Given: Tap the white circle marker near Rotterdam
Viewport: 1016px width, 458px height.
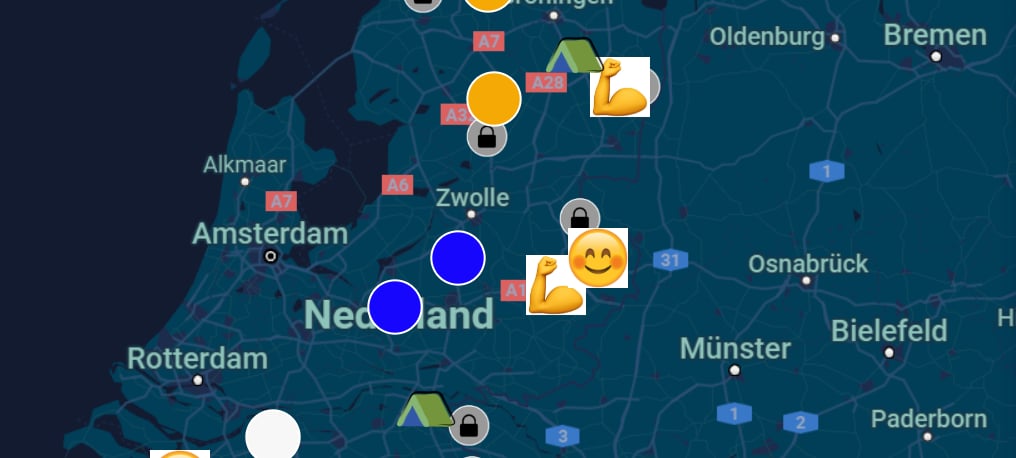Looking at the screenshot, I should pyautogui.click(x=273, y=436).
